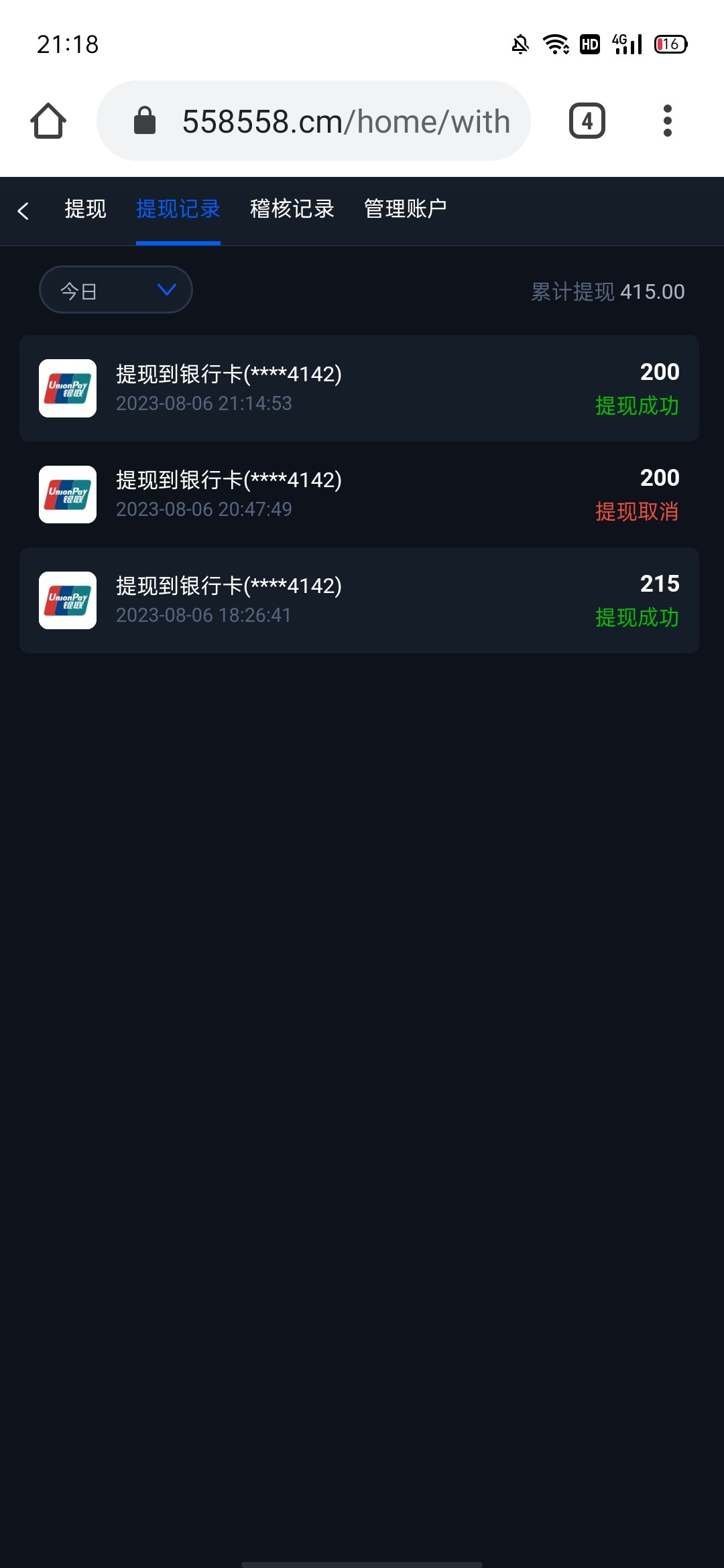724x1568 pixels.
Task: Open the 稽核记录 tab
Action: pos(292,209)
